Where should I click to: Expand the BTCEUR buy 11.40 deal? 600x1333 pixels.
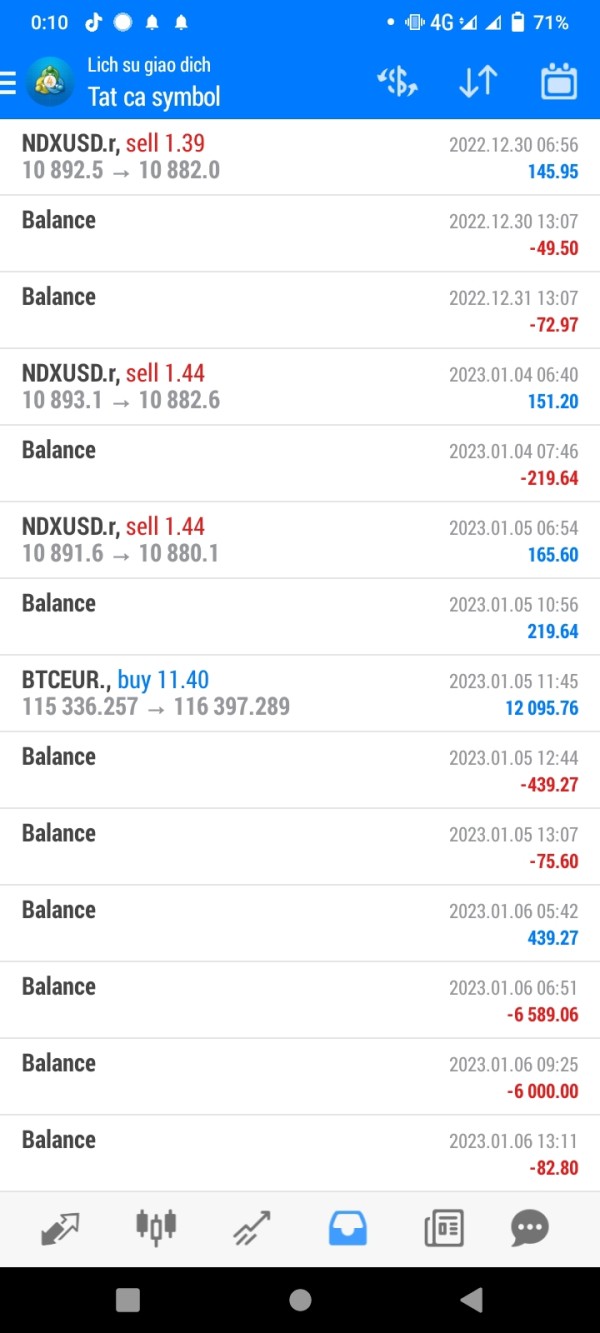[300, 693]
